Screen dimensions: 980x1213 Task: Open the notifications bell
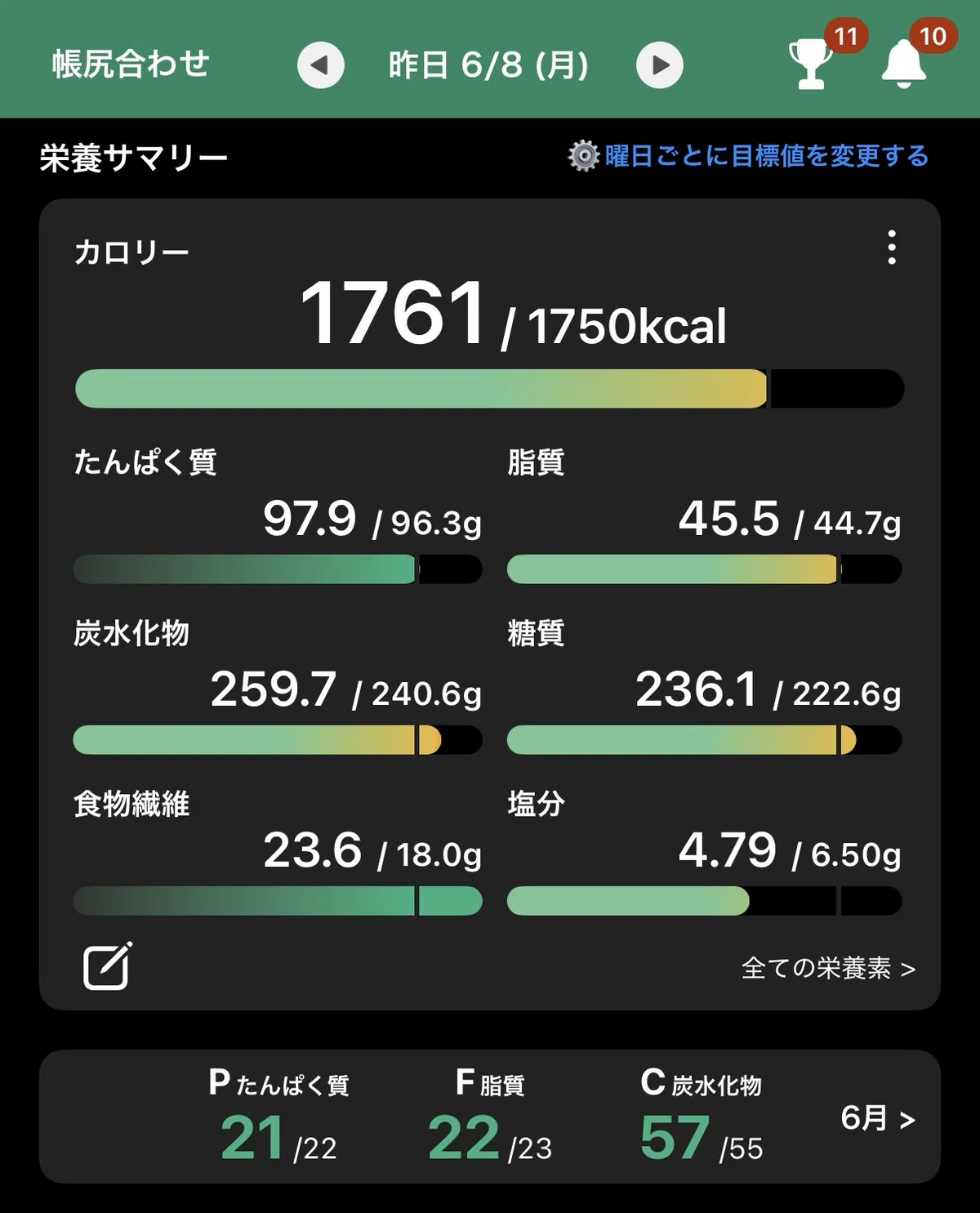pyautogui.click(x=903, y=64)
